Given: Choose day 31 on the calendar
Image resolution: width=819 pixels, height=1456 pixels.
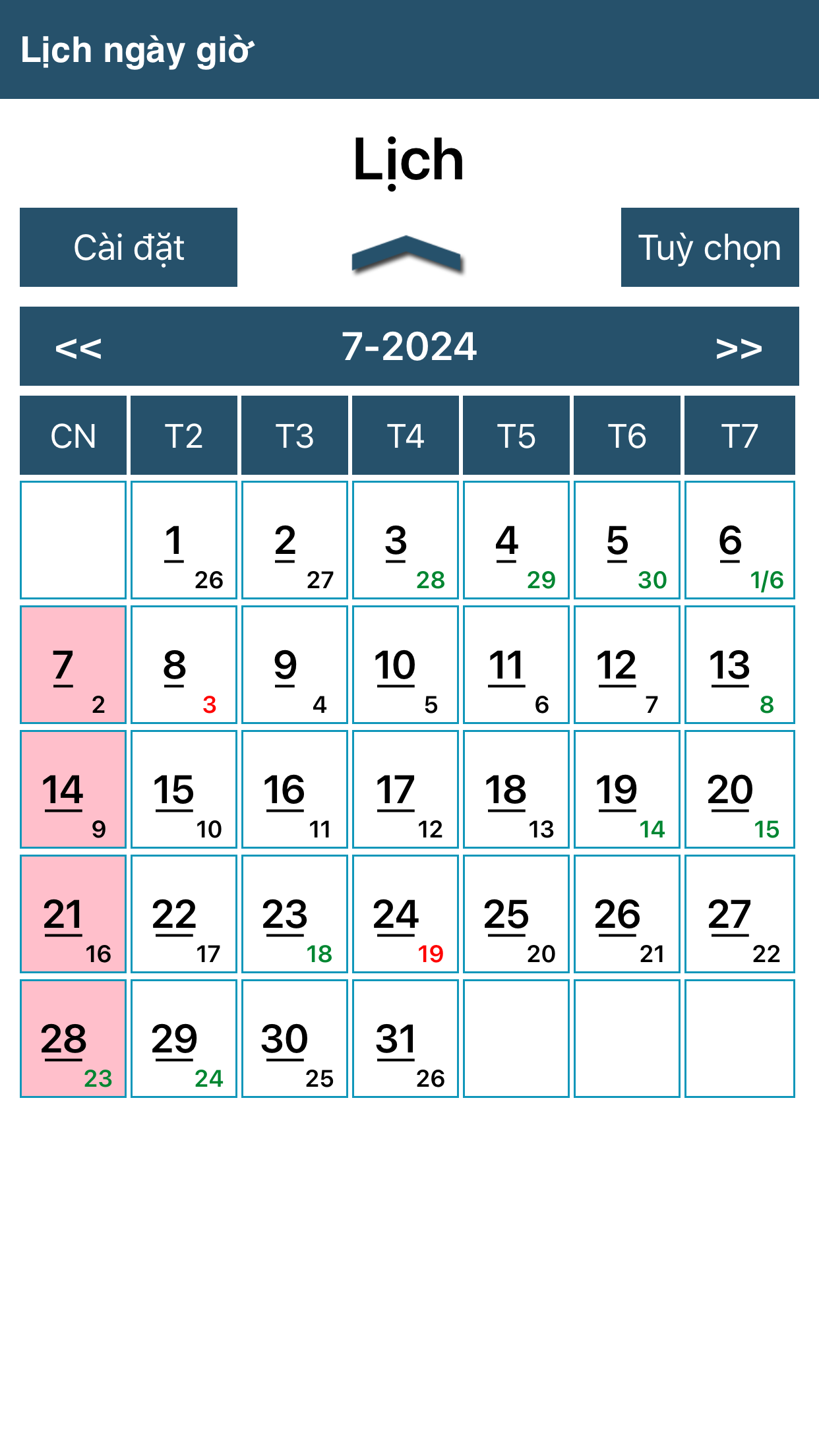Looking at the screenshot, I should 405,1039.
